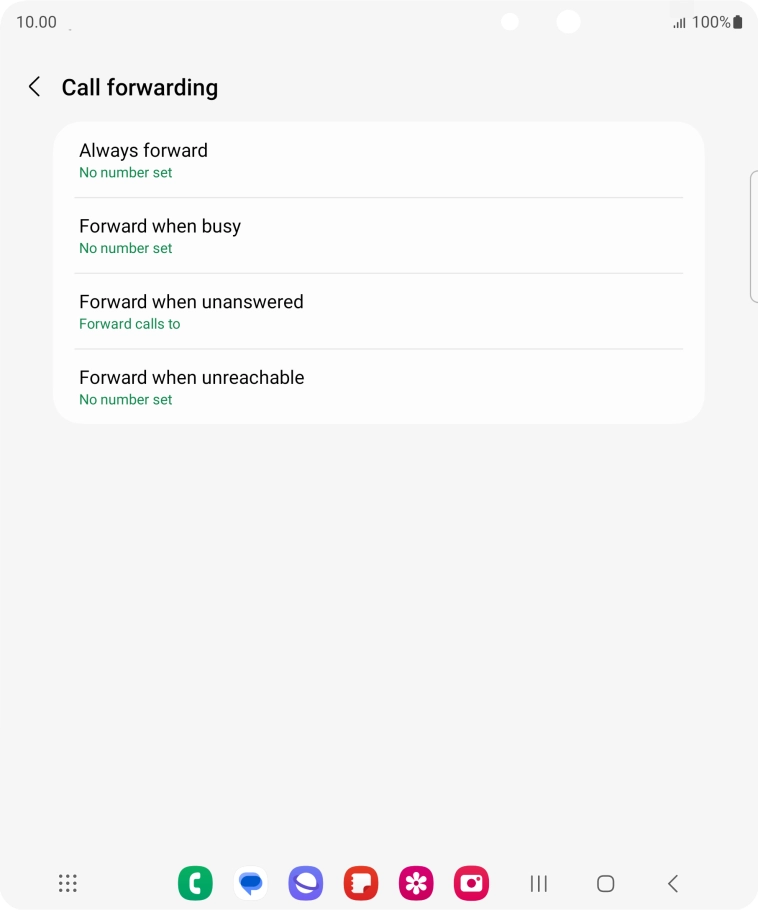Choose Forward when unreachable

378,387
